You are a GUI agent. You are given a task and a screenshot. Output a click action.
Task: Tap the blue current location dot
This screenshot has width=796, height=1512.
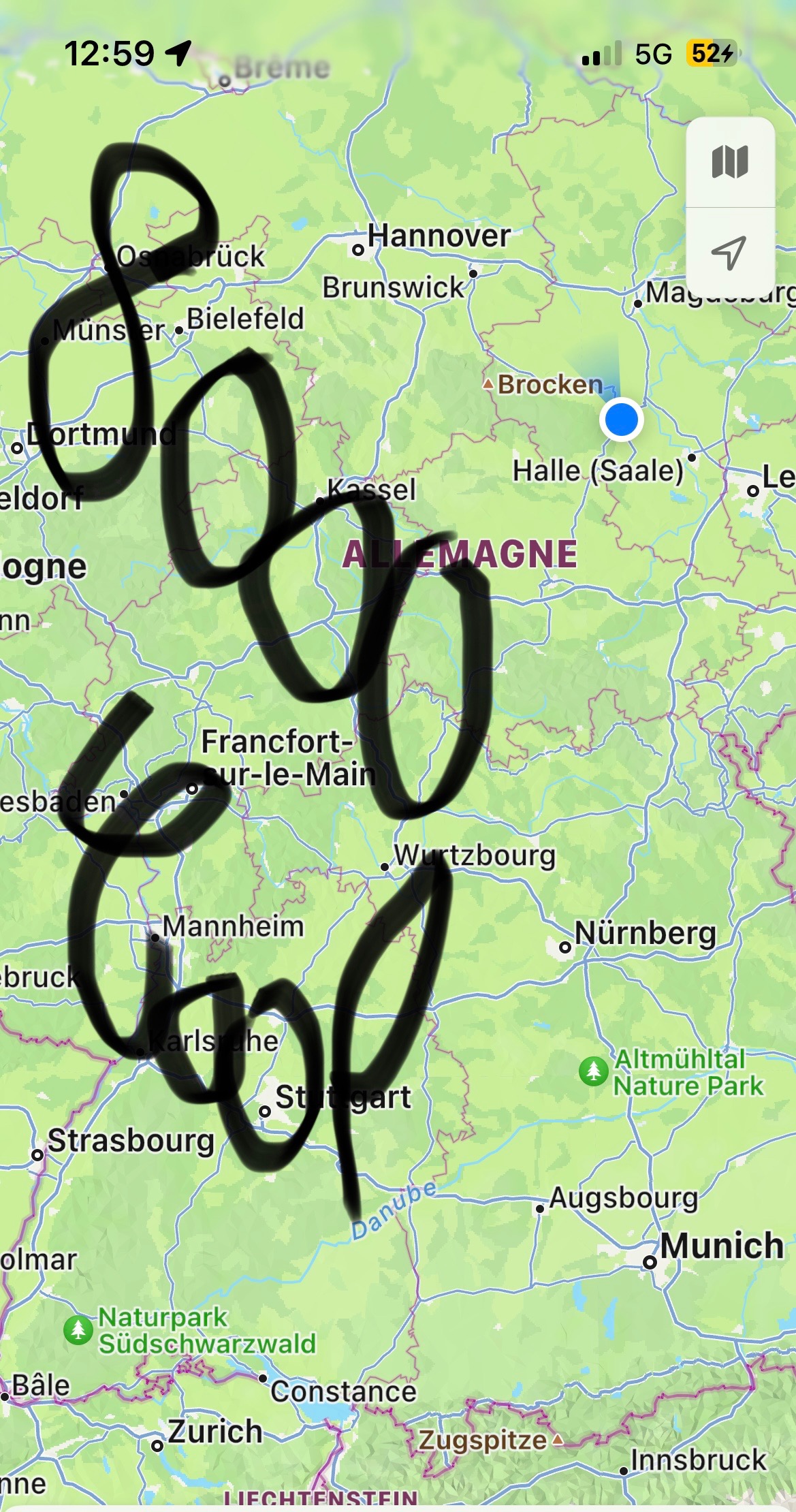point(621,420)
